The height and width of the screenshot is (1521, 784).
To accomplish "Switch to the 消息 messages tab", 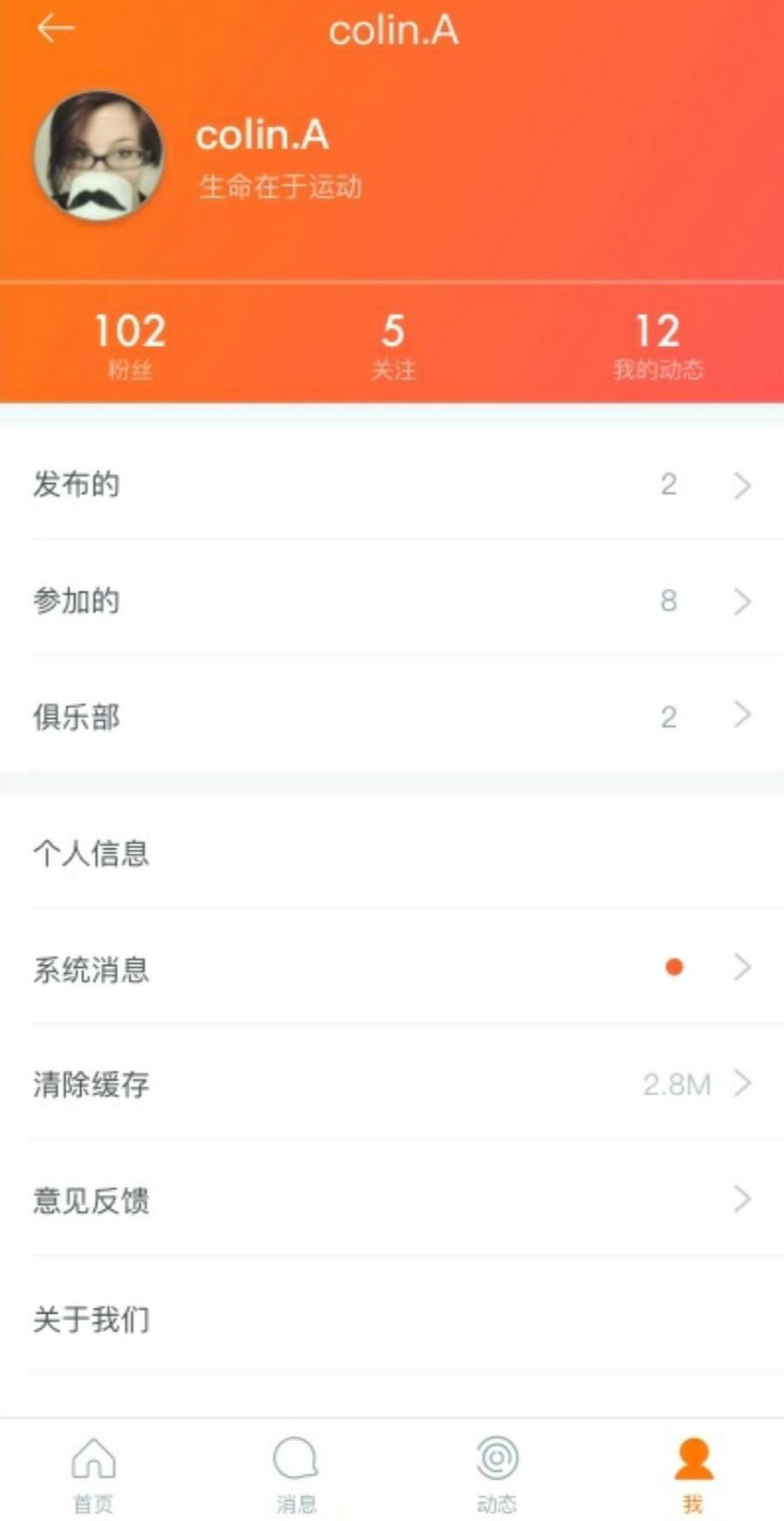I will [295, 1473].
